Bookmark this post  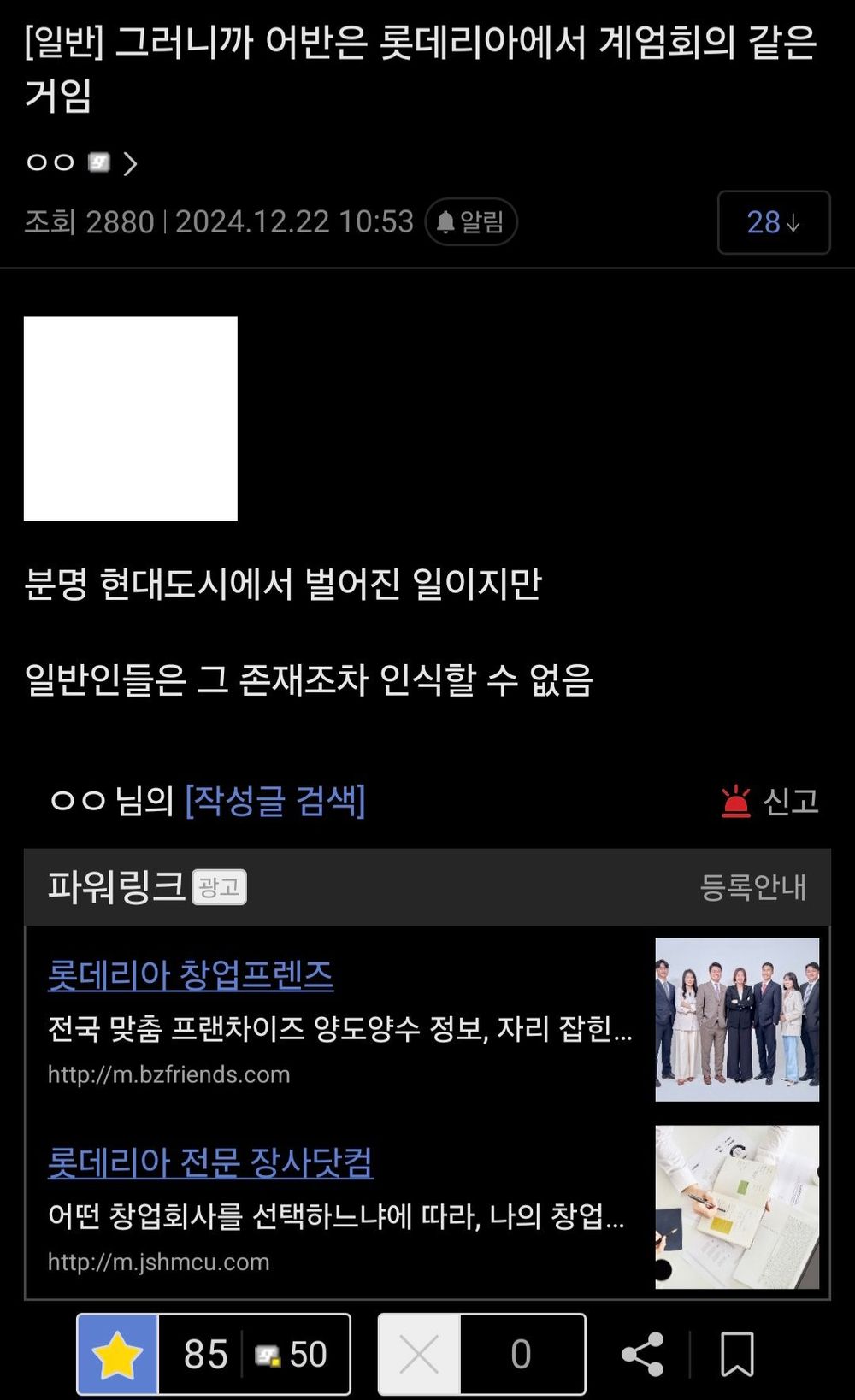coord(737,1354)
